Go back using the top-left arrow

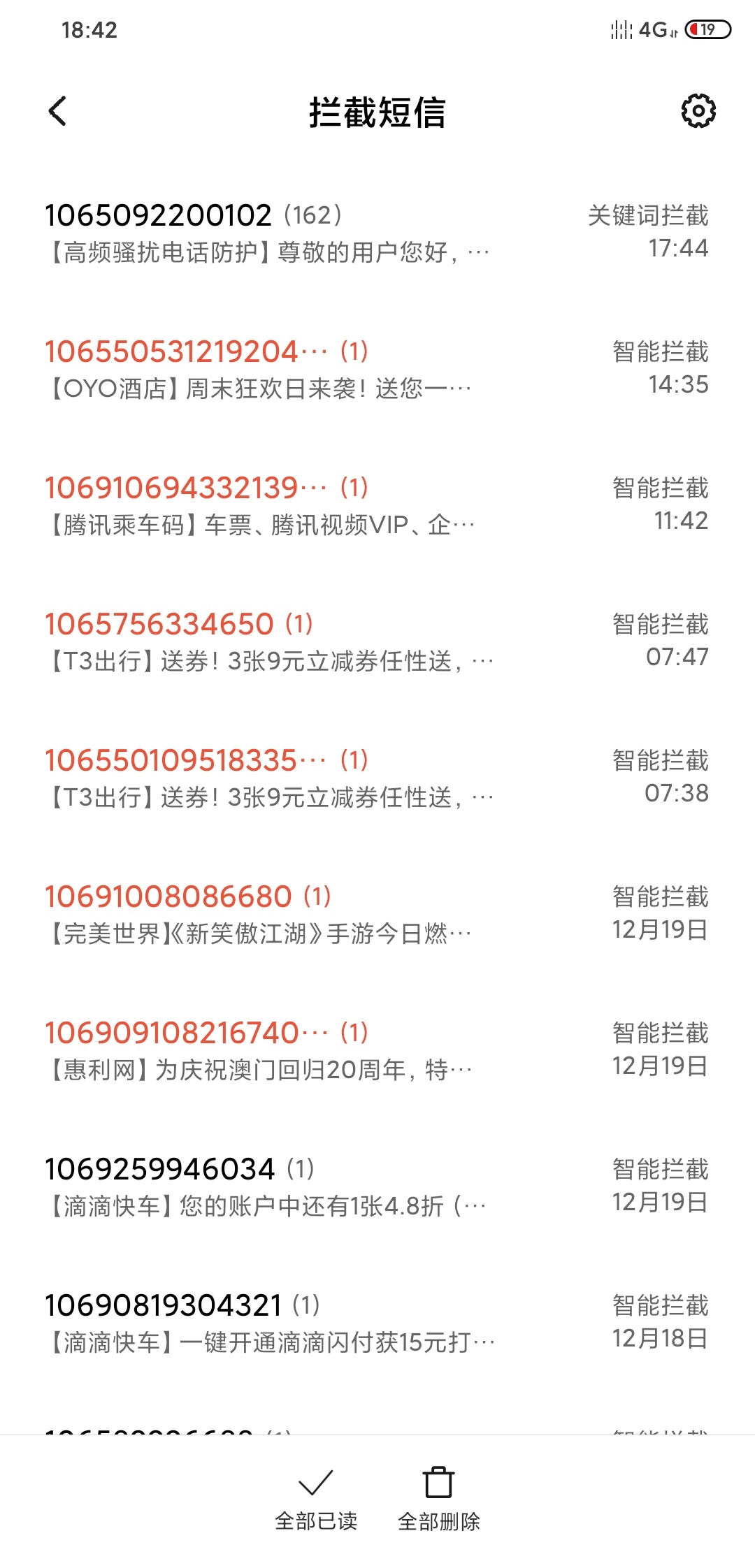57,111
